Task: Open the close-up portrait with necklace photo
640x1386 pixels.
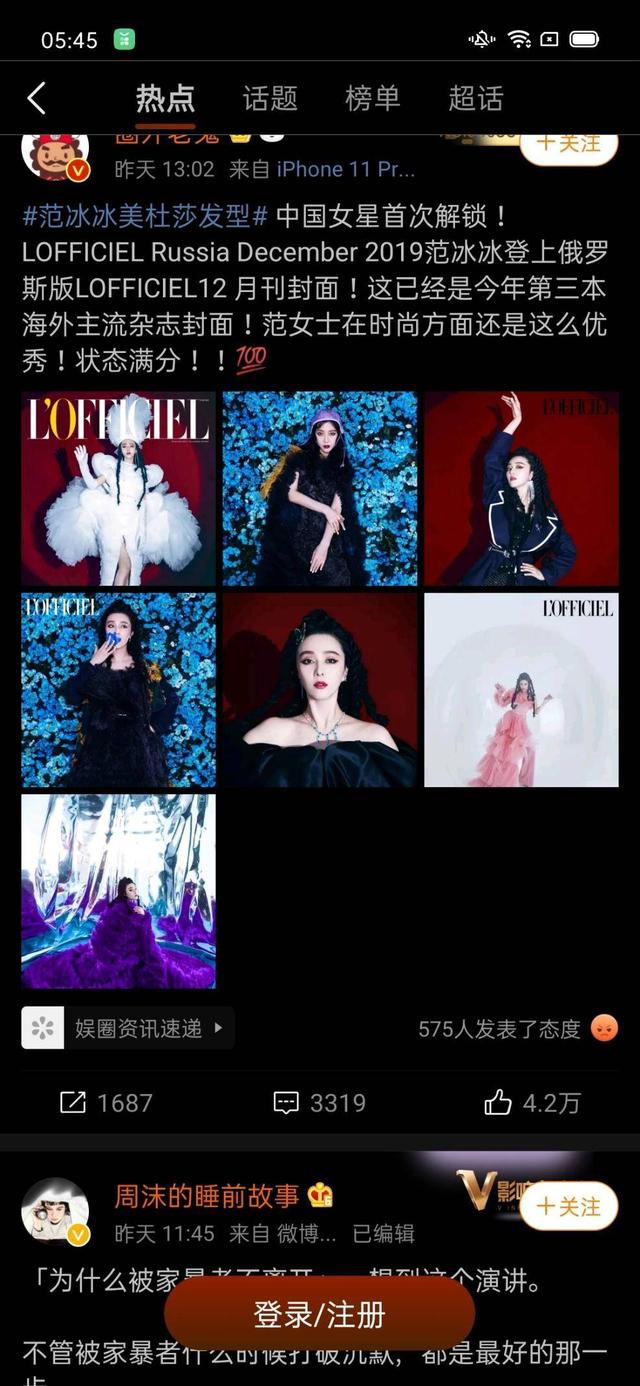Action: click(320, 690)
